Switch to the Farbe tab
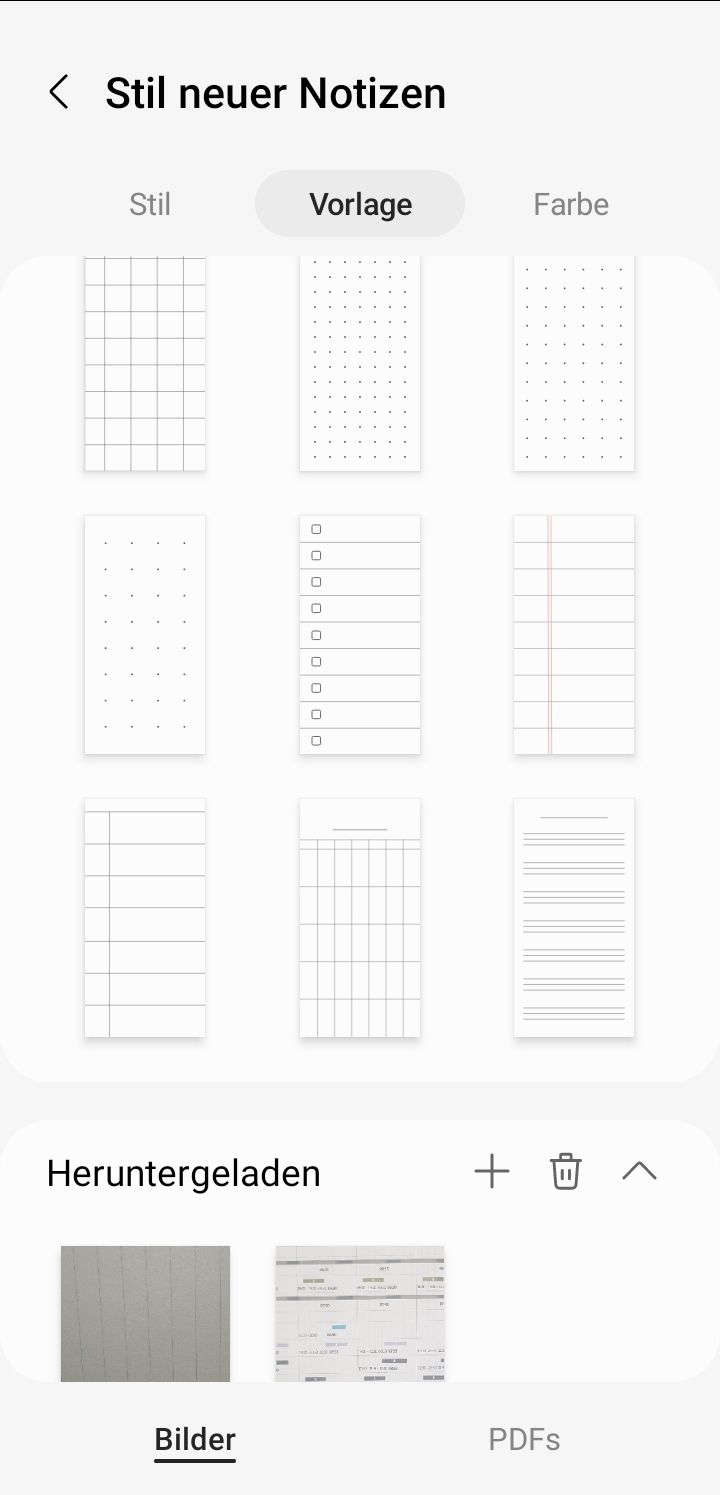The width and height of the screenshot is (720, 1495). [x=571, y=204]
